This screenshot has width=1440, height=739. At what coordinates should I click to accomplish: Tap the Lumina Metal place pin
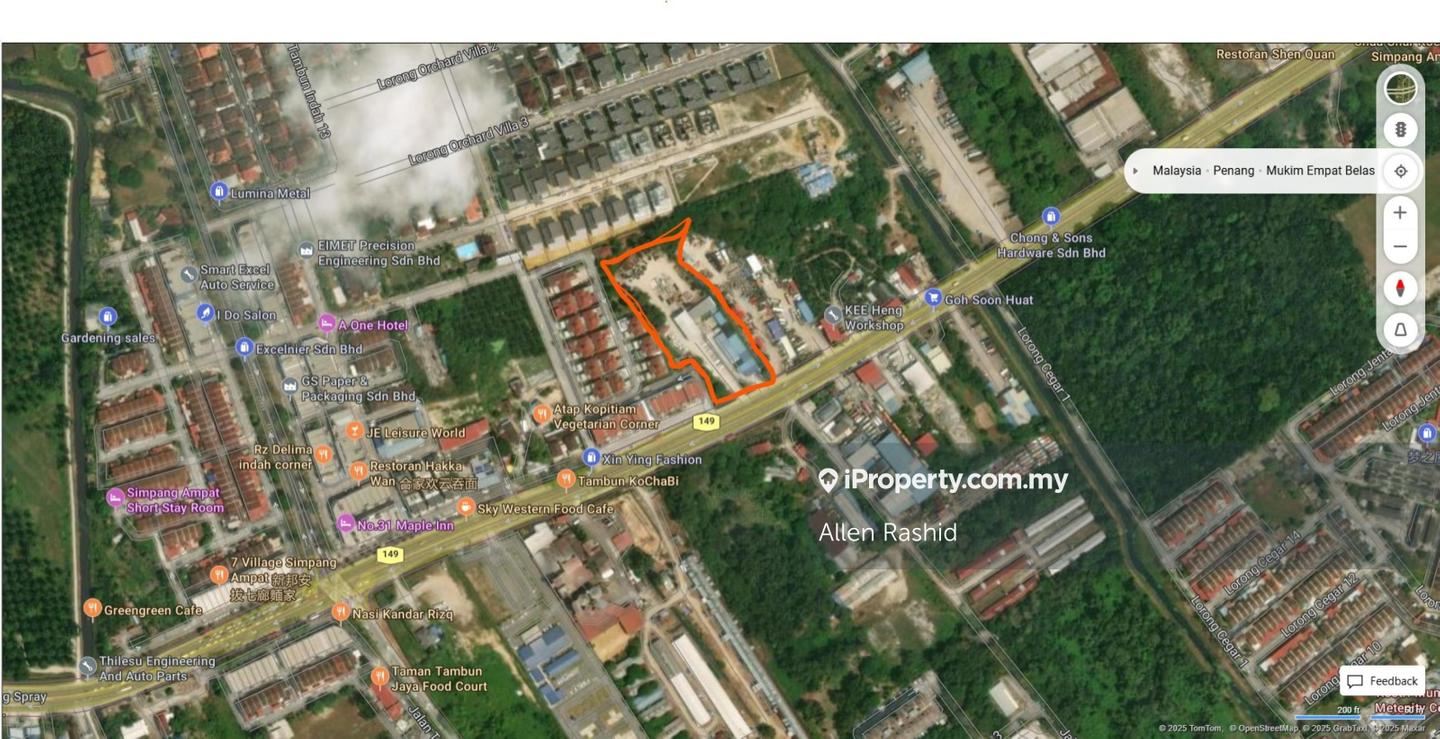[x=219, y=192]
